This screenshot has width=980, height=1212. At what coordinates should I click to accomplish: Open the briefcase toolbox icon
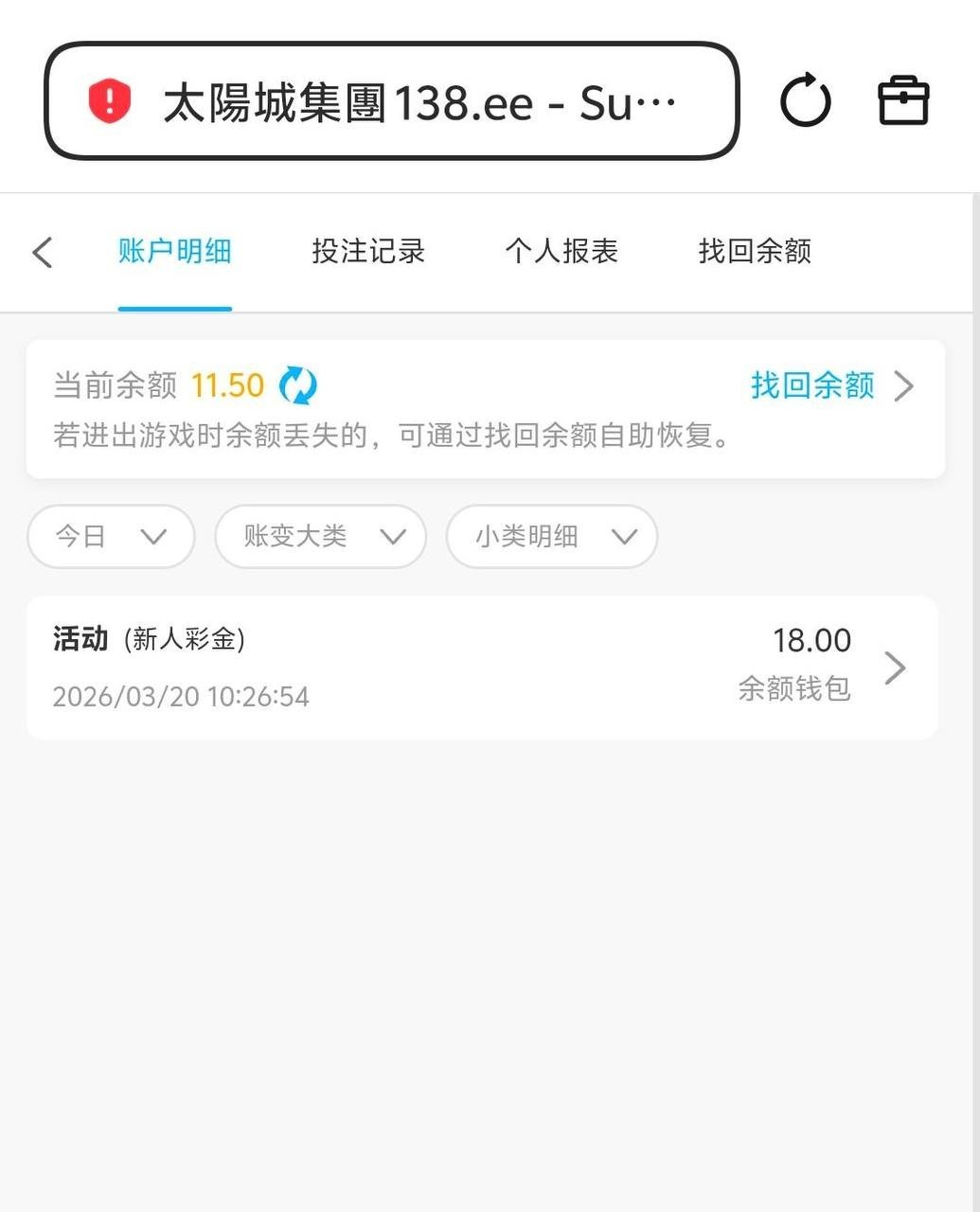coord(903,101)
